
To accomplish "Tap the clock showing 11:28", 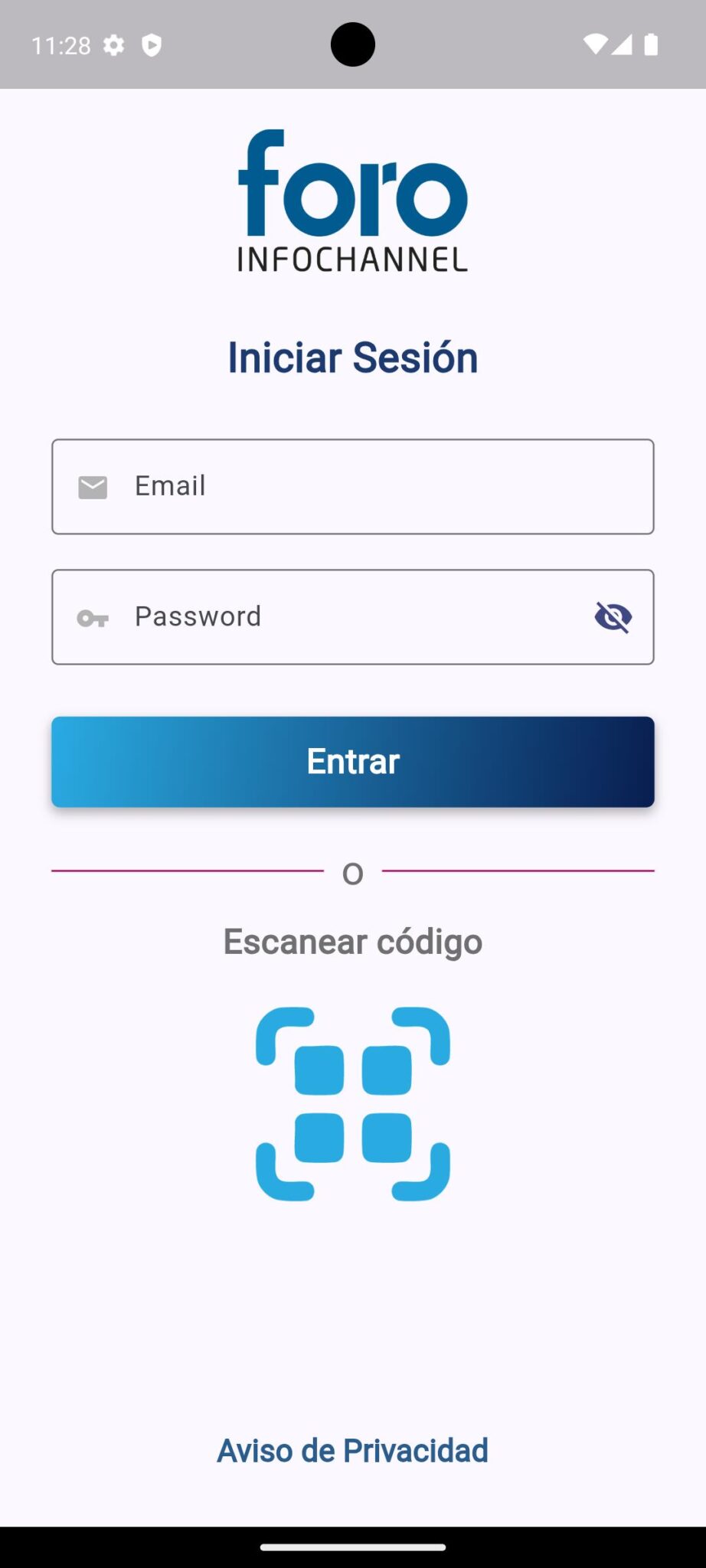I will [x=60, y=44].
